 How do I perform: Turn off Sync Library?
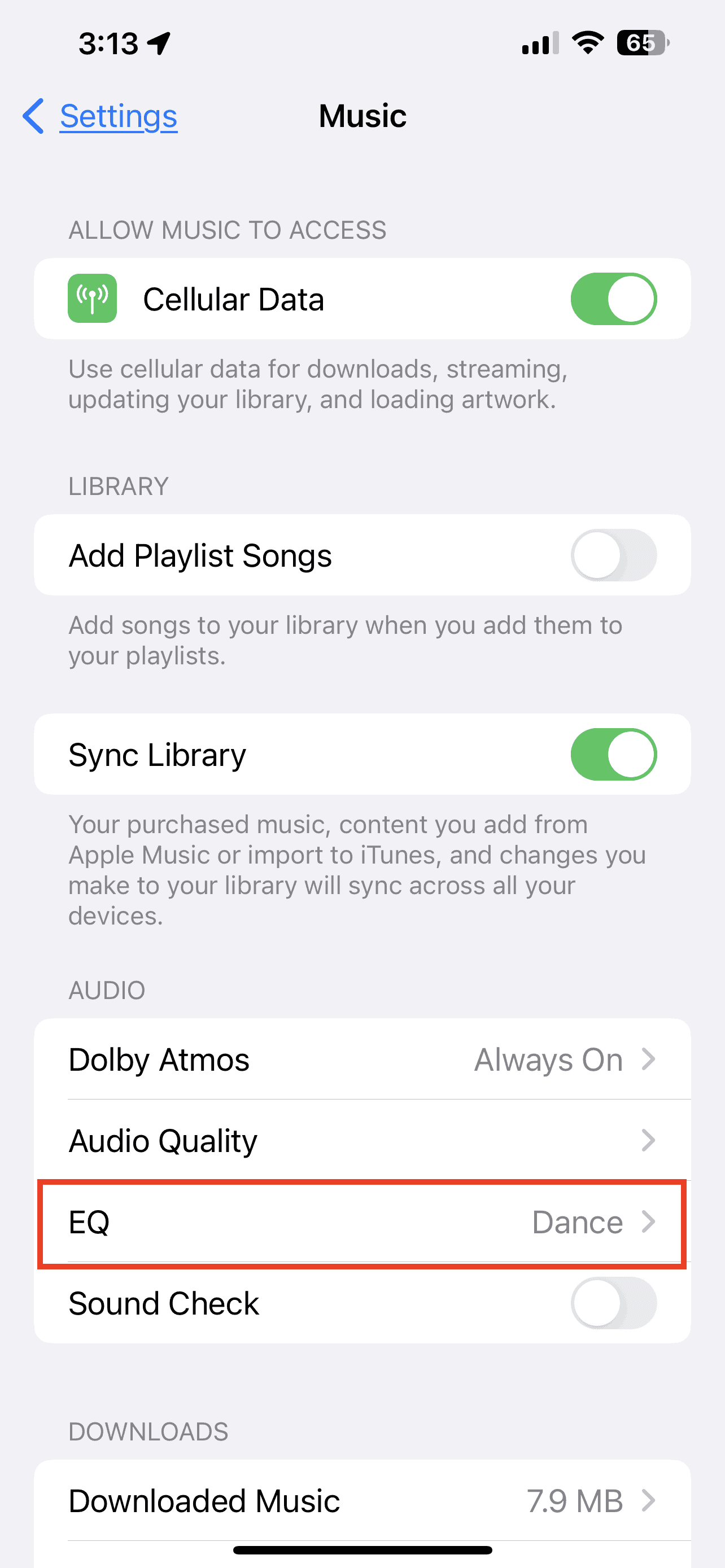(x=613, y=754)
